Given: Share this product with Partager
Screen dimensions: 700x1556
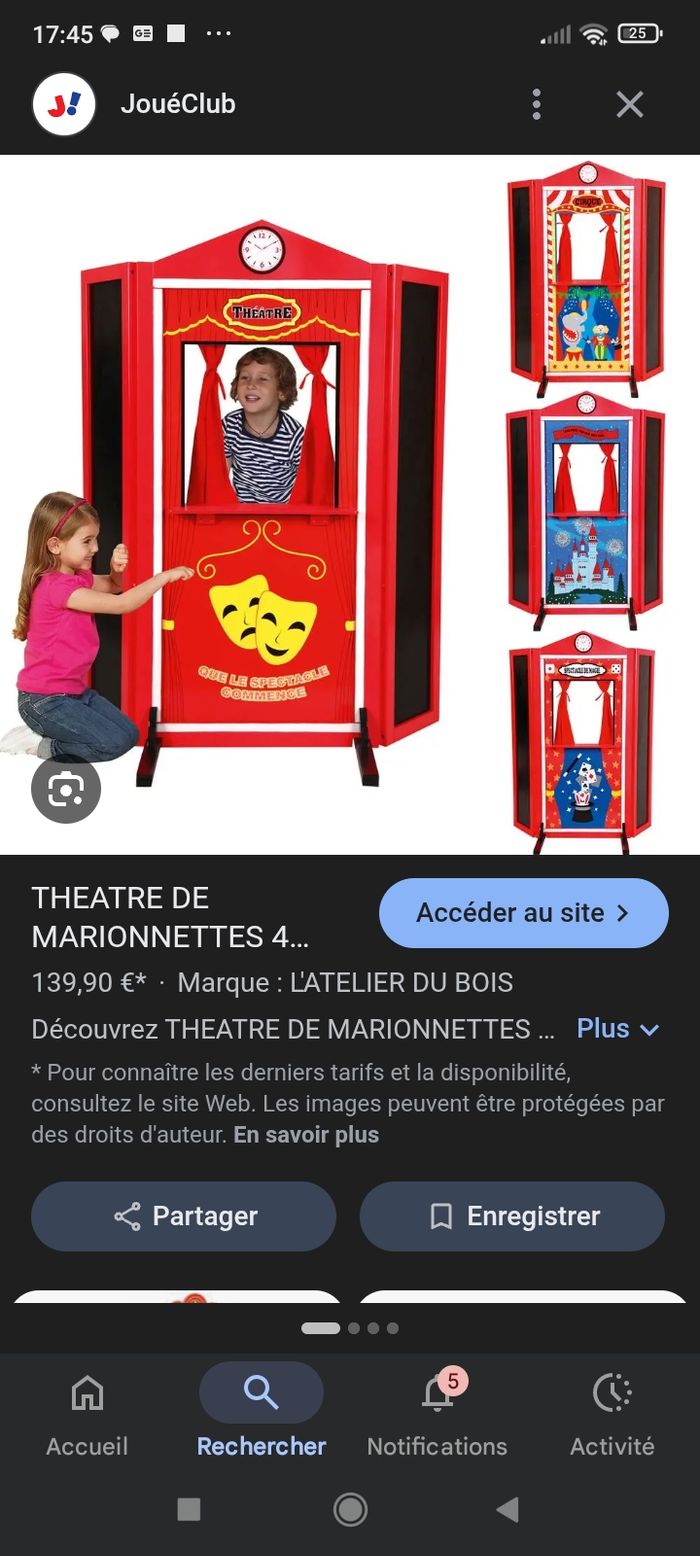Looking at the screenshot, I should click(184, 1216).
